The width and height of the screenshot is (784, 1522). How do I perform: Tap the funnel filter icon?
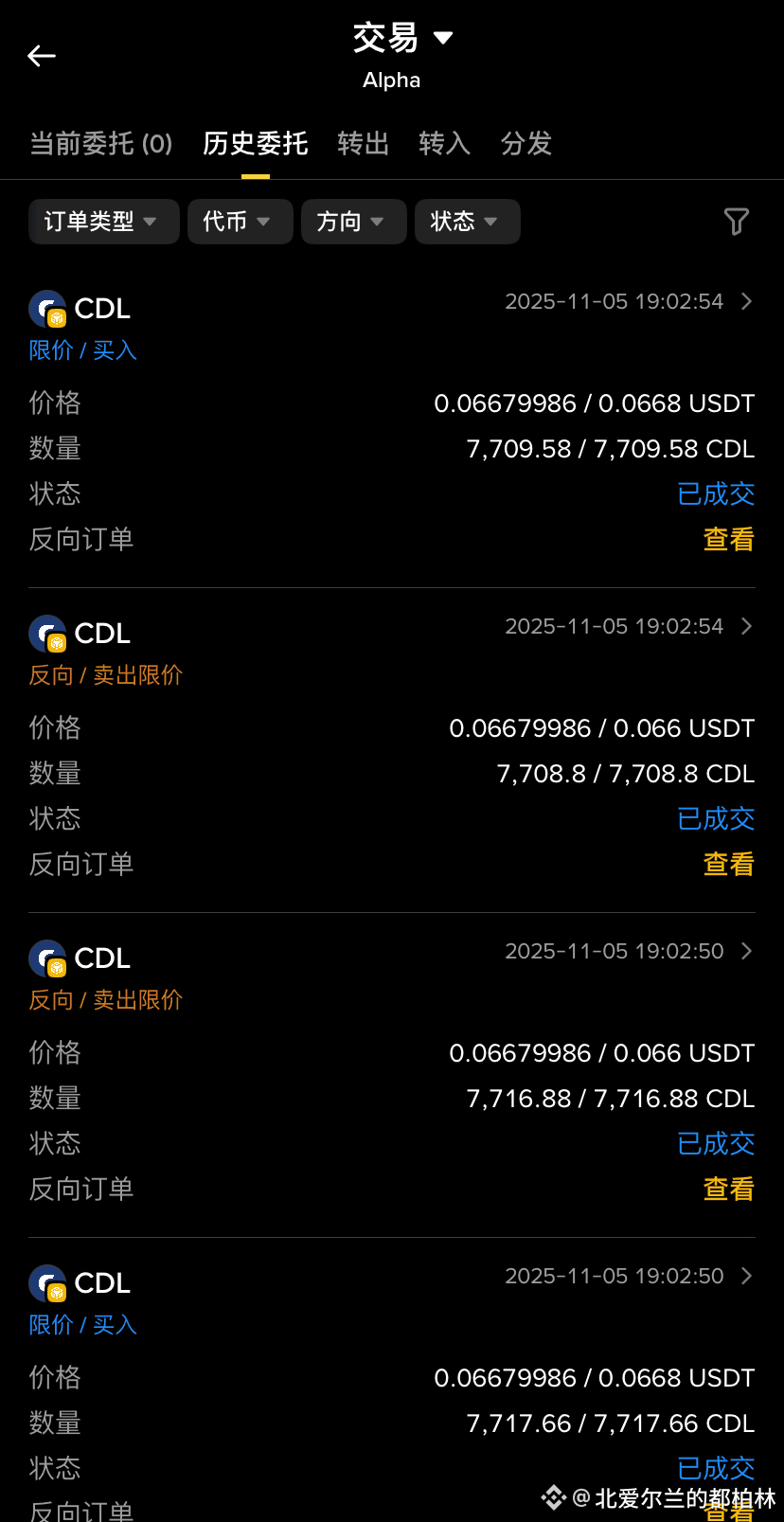point(736,222)
